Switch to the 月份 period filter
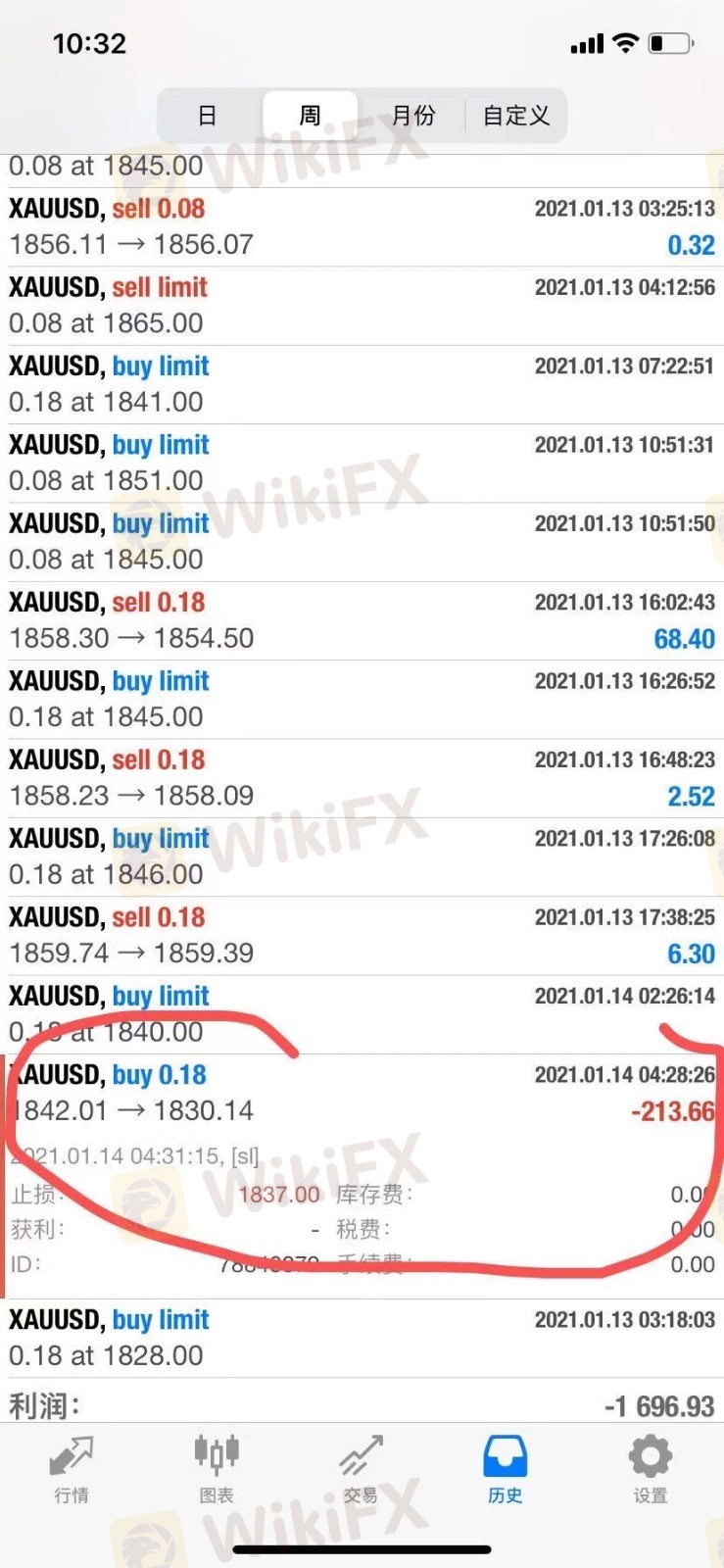This screenshot has width=724, height=1568. point(413,116)
